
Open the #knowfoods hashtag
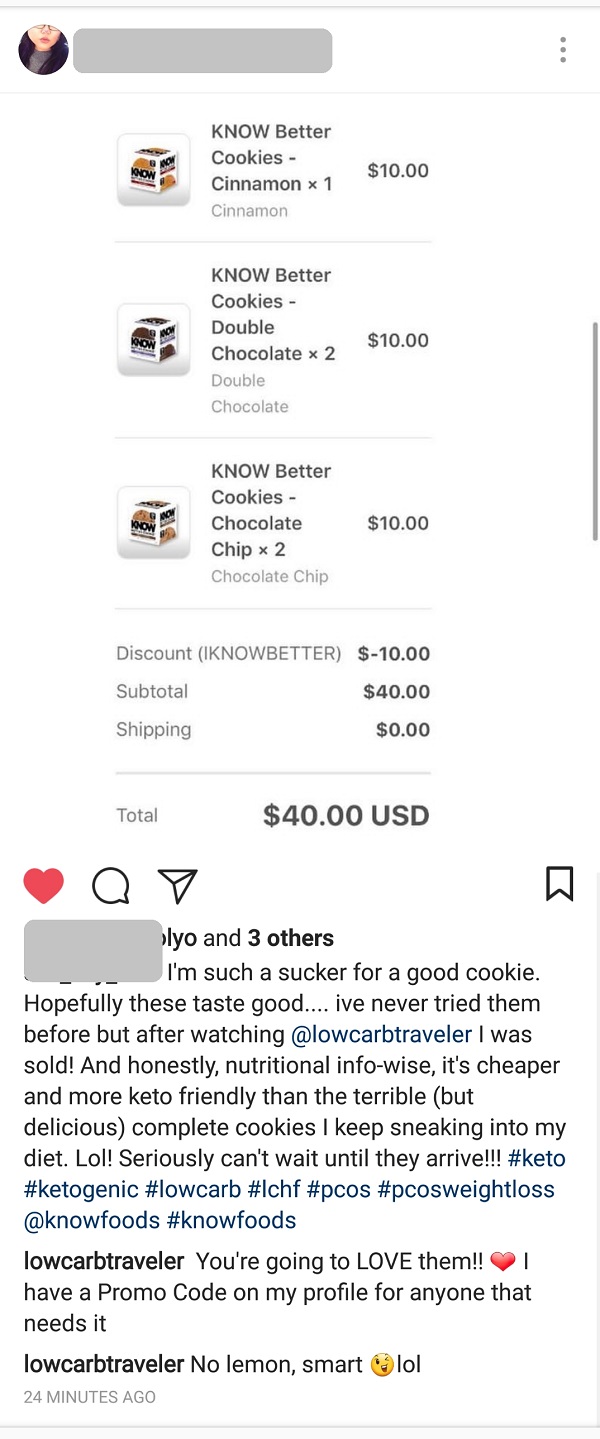click(231, 1220)
